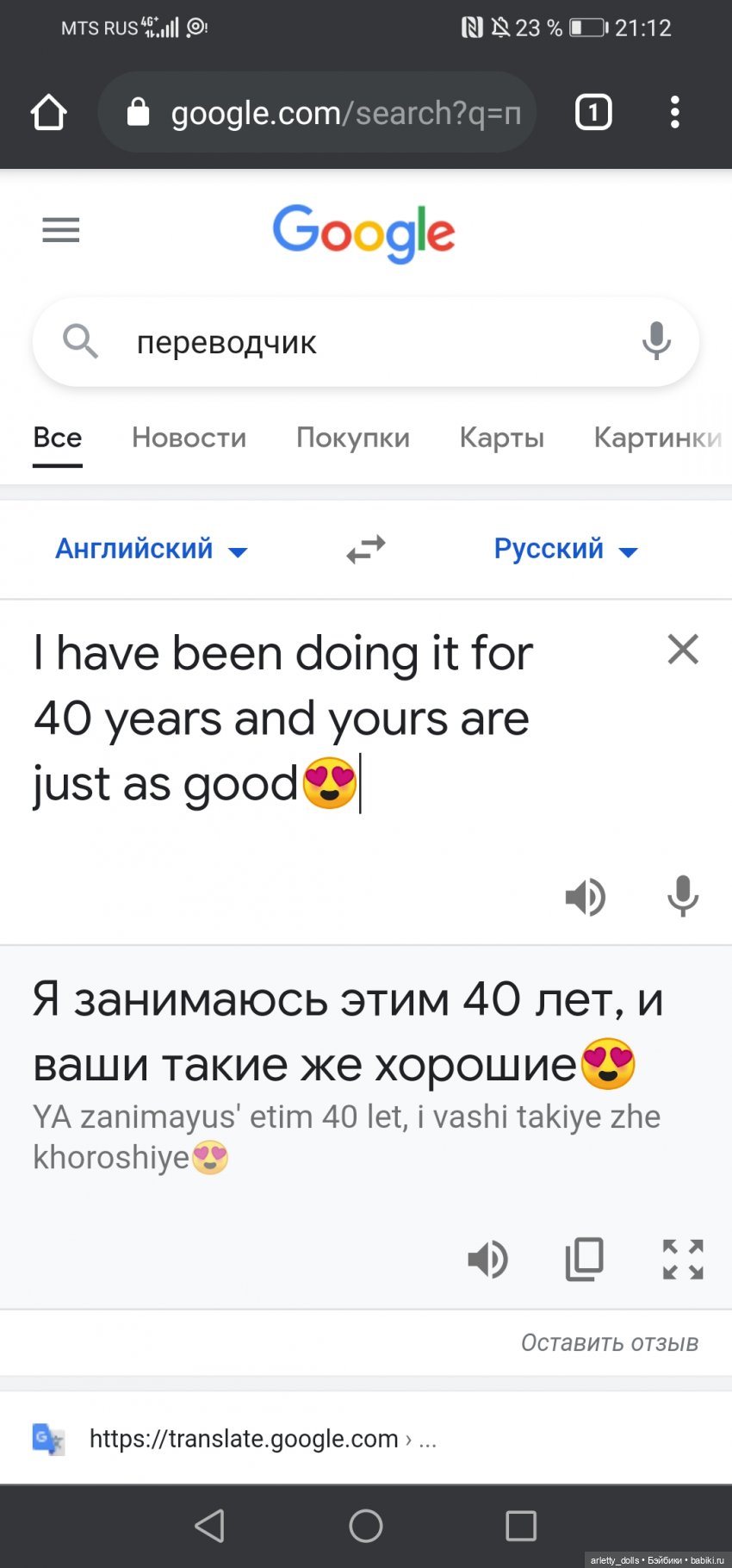Listen to the English source text
This screenshot has width=732, height=1568.
click(586, 897)
